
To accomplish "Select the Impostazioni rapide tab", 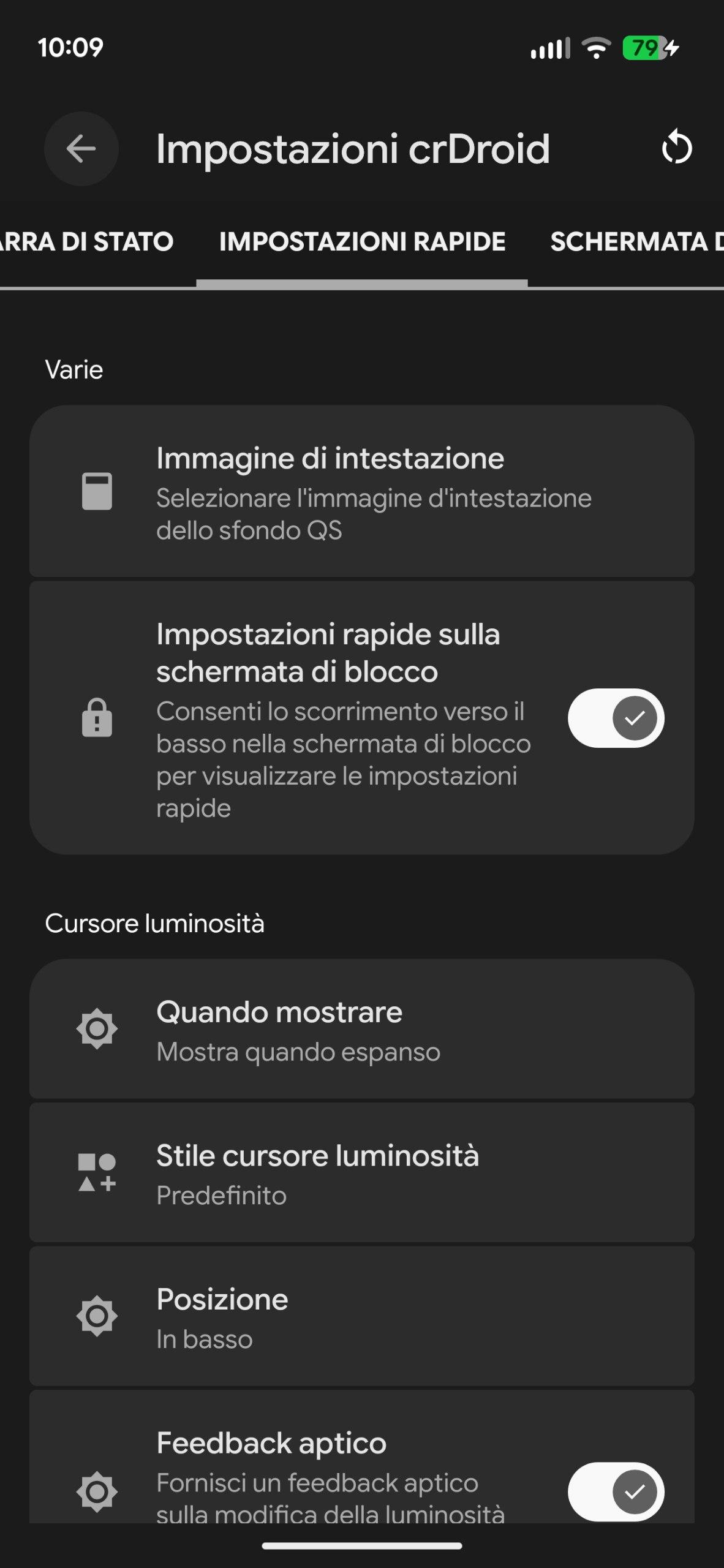I will (x=362, y=242).
